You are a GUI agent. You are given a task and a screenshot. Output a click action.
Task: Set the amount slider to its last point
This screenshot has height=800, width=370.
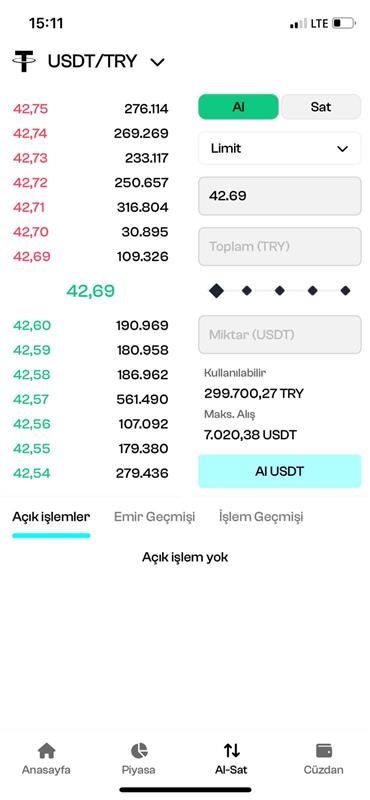tap(346, 291)
